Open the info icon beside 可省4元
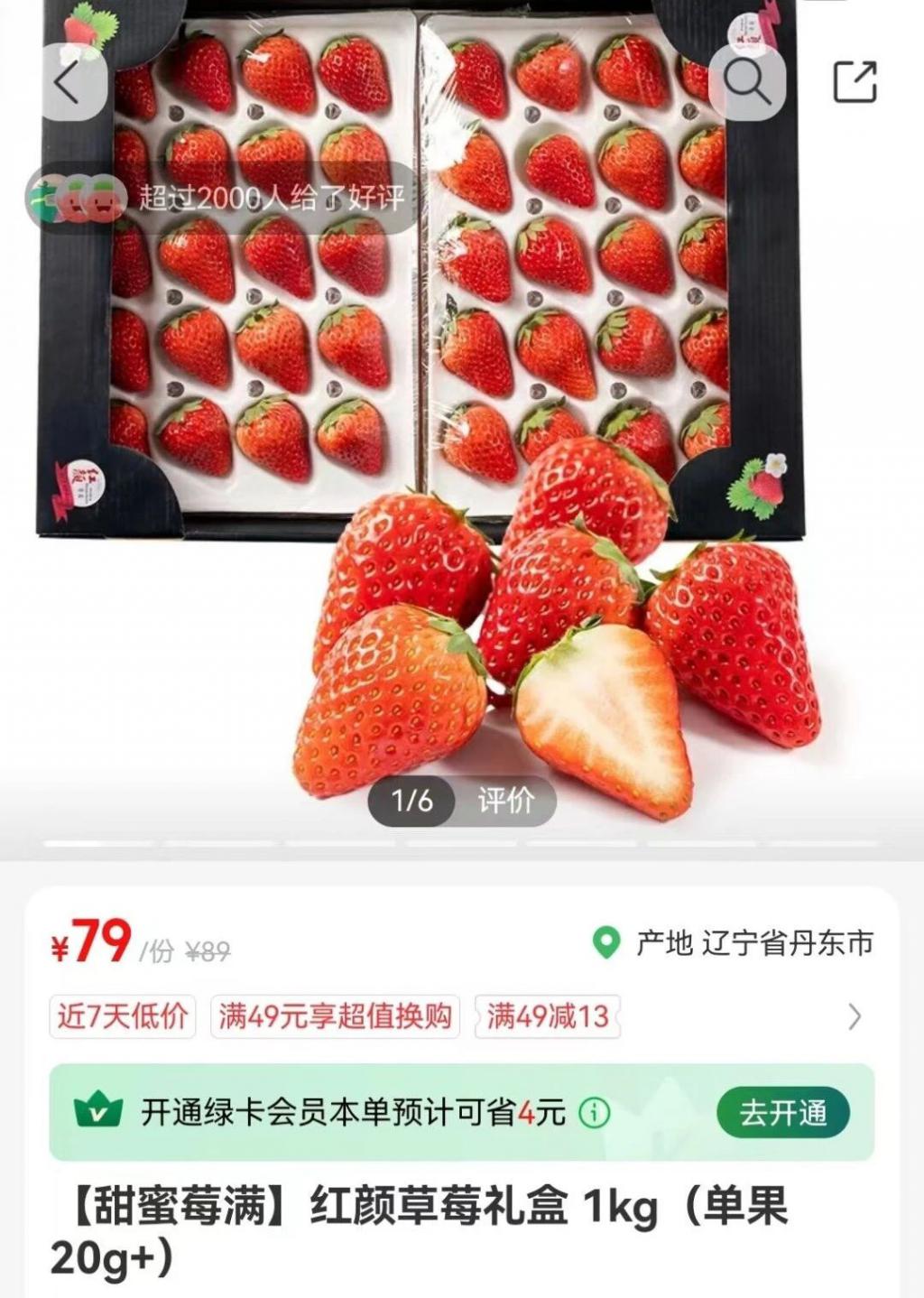Screen dimensions: 924x1298 pyautogui.click(x=594, y=1112)
